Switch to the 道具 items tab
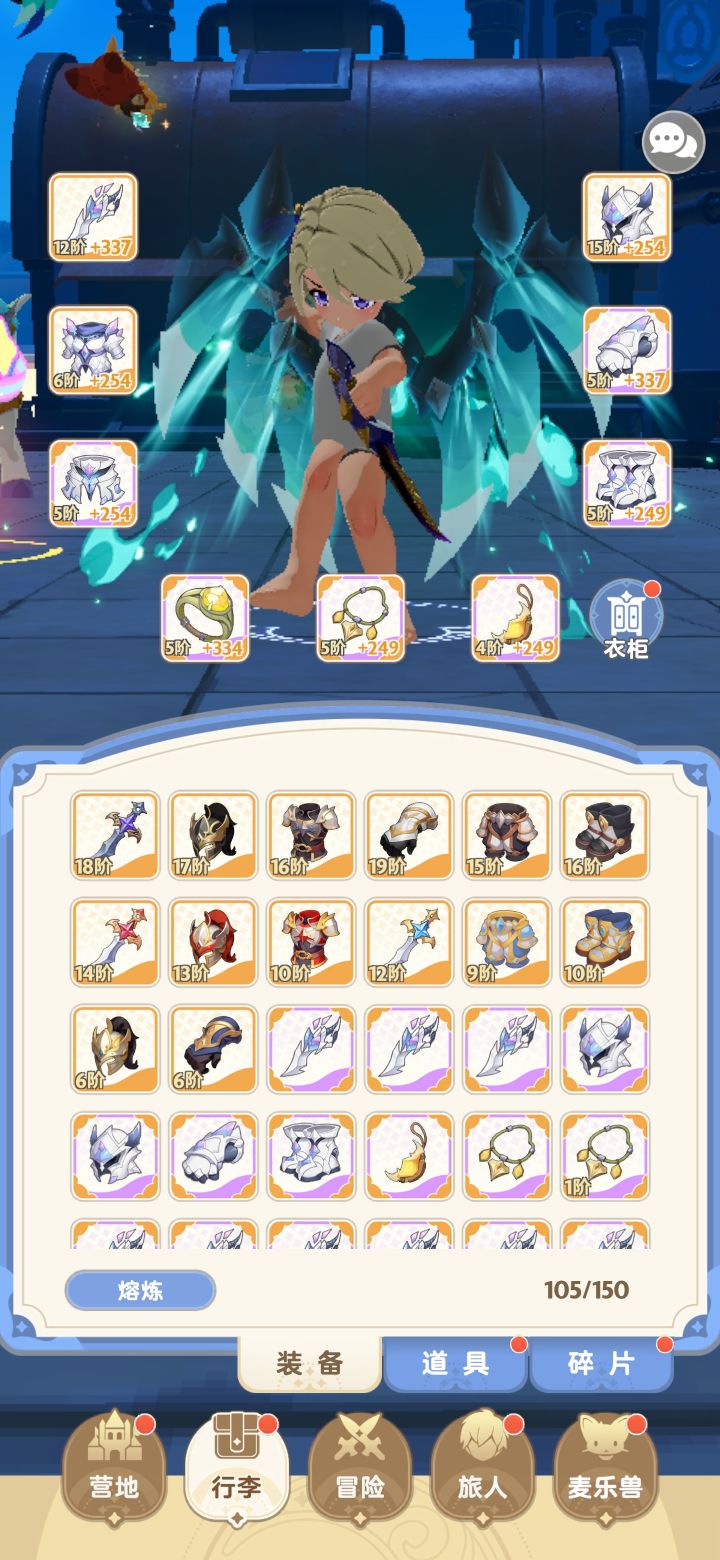Screen dimensions: 720x1560 click(457, 1361)
